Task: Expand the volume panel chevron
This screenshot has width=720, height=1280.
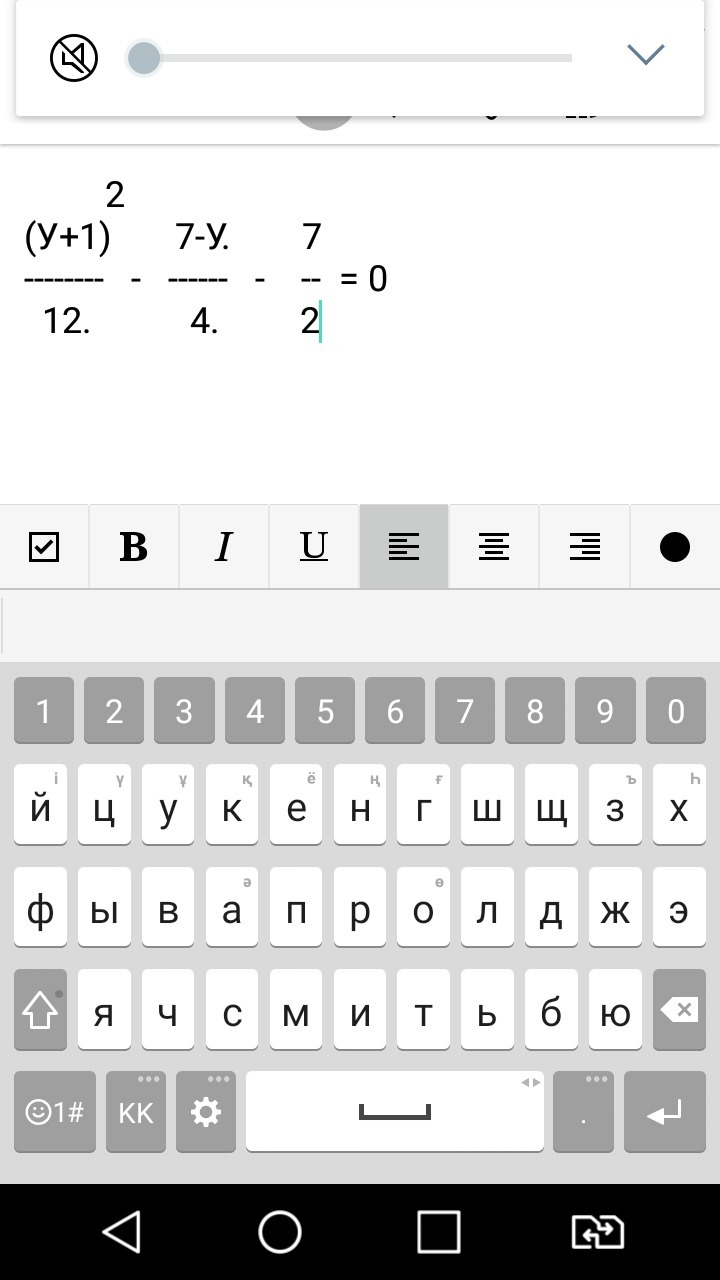Action: tap(646, 54)
